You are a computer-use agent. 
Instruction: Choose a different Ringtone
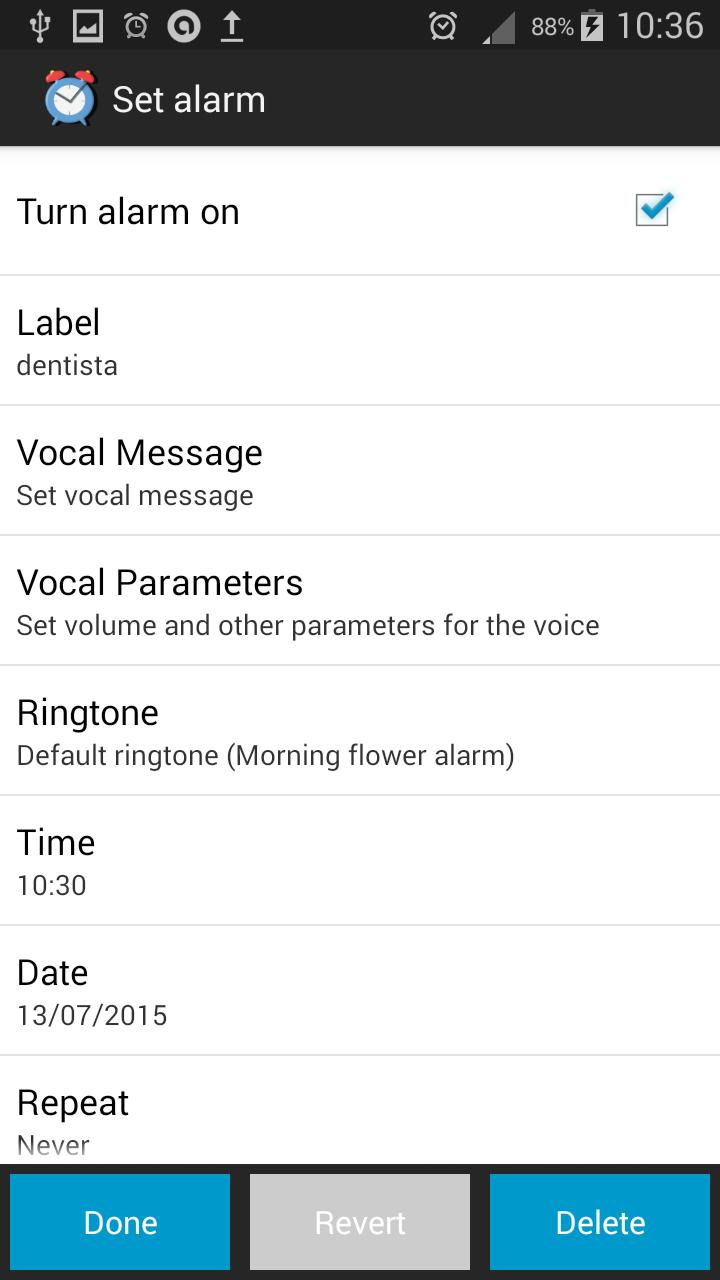pyautogui.click(x=360, y=730)
